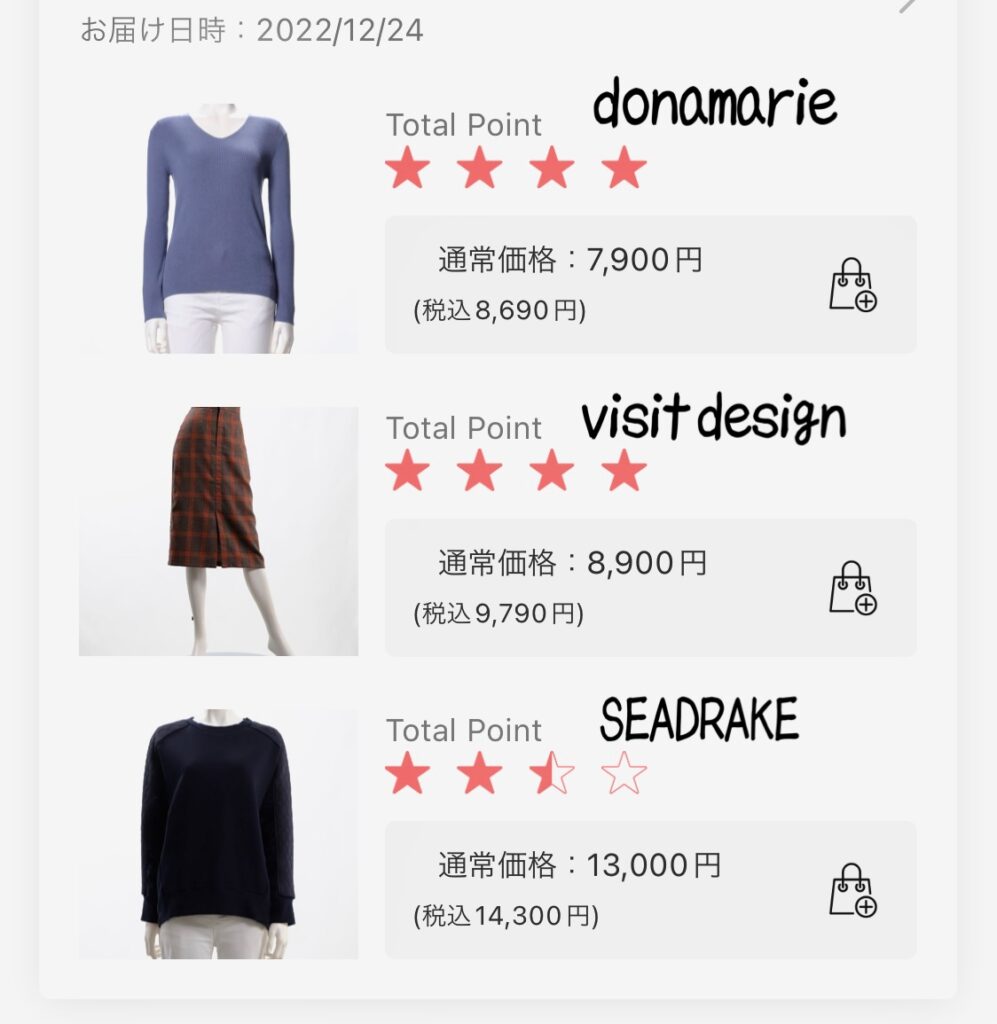Viewport: 997px width, 1024px height.
Task: Open the navy pullover photo
Action: tap(219, 834)
